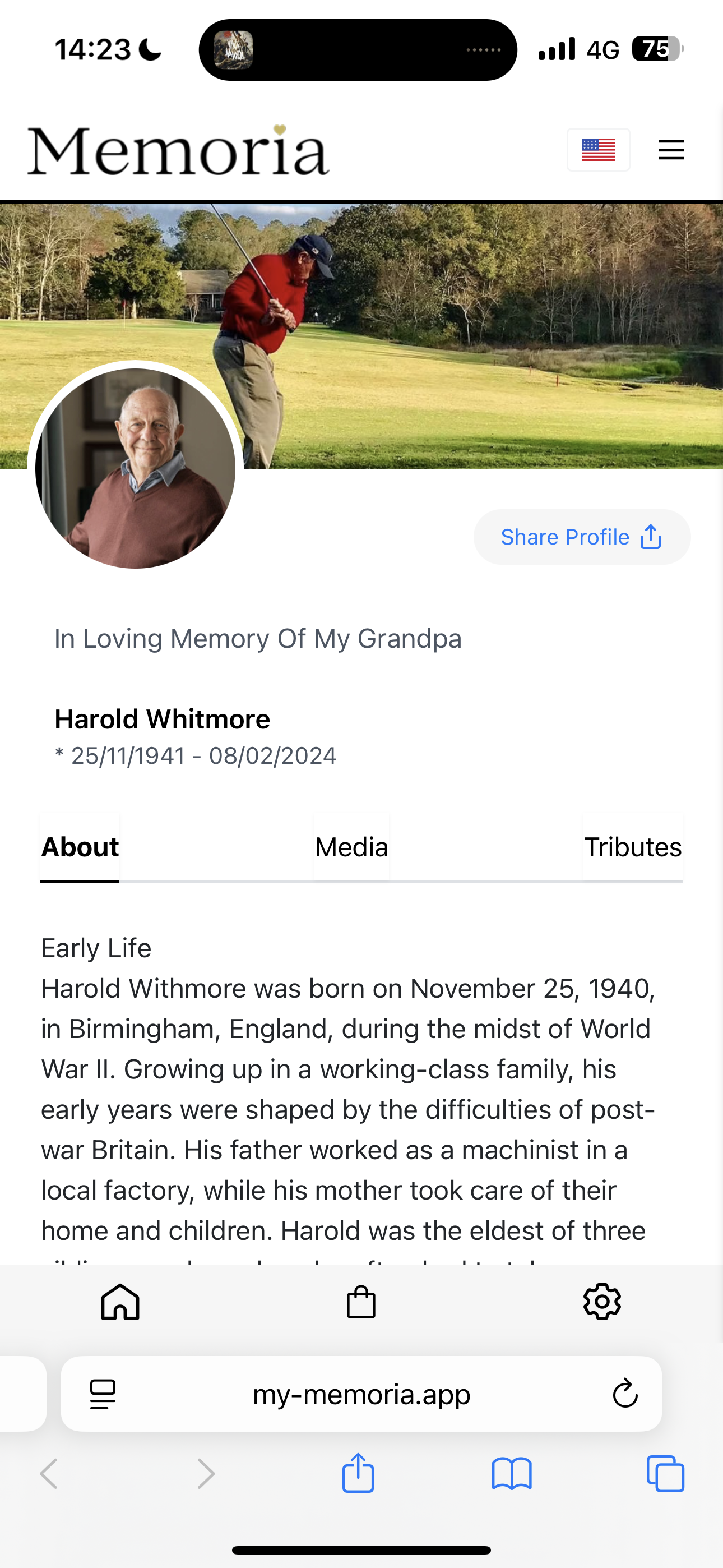
Task: Open Safari bookmarks
Action: point(511,1473)
